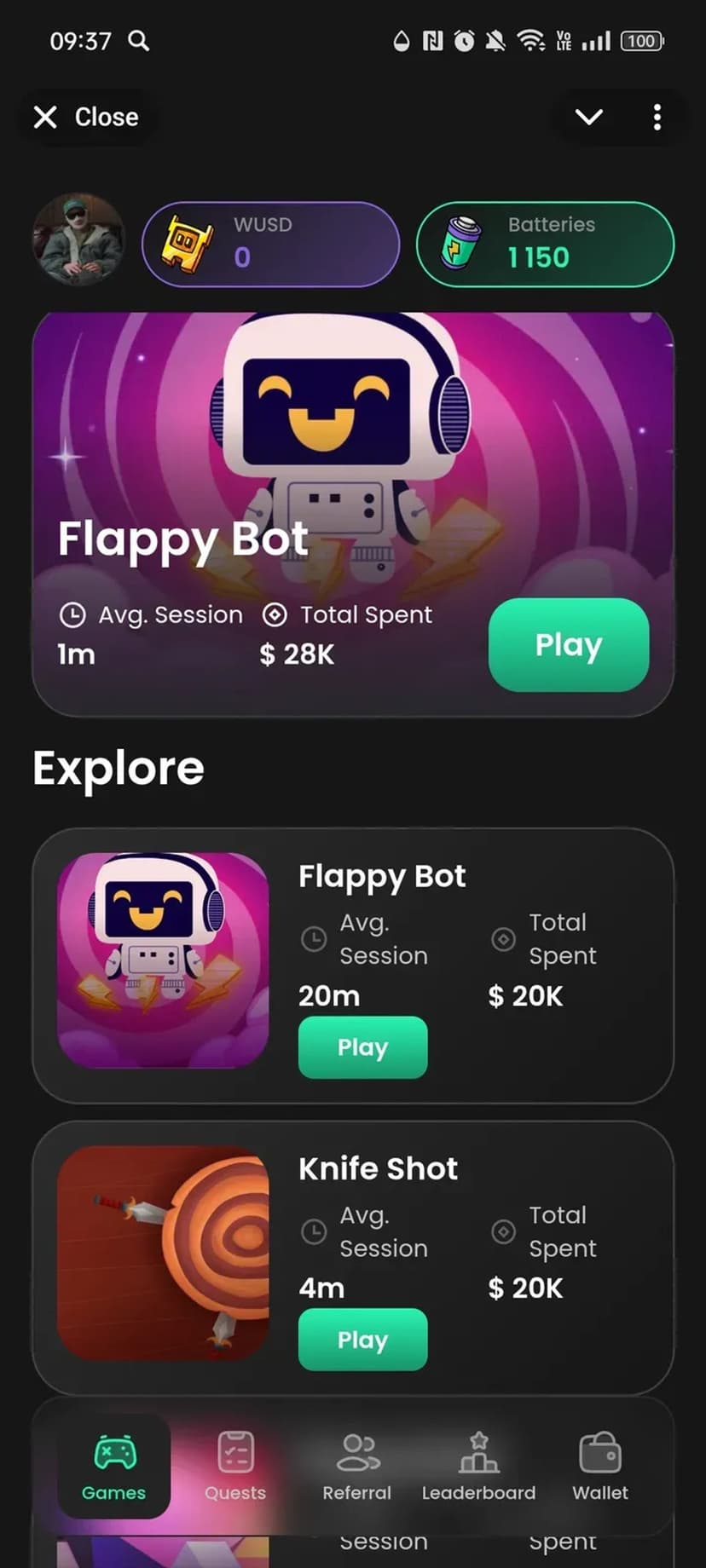Open the three-dot overflow menu
This screenshot has width=706, height=1568.
657,117
